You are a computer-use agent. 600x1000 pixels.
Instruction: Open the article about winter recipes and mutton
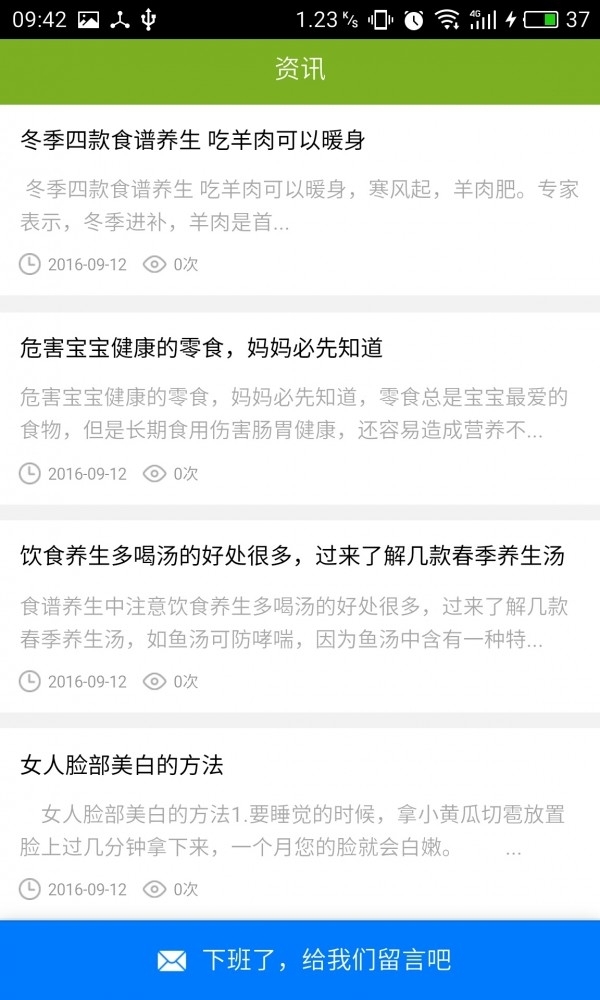click(x=193, y=141)
